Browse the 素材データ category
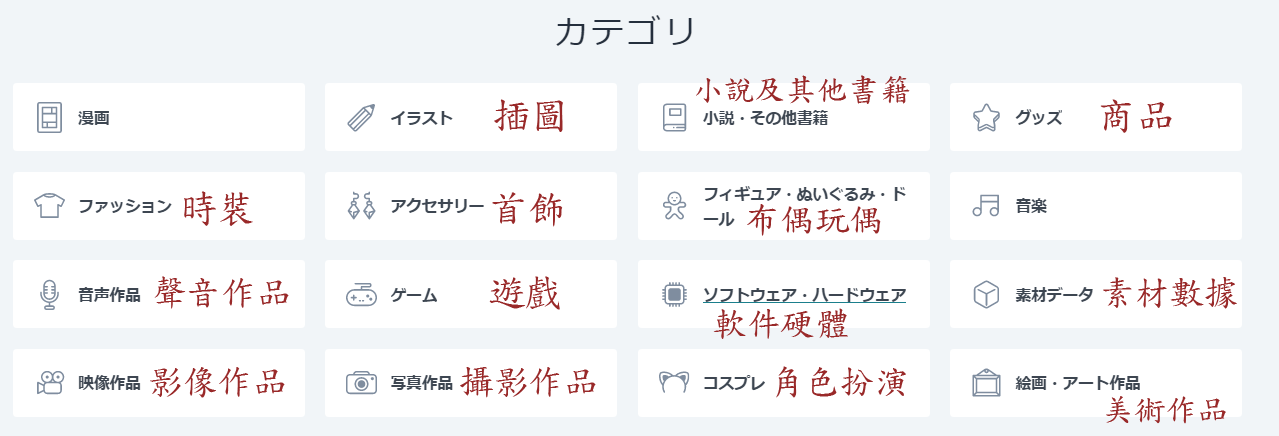This screenshot has height=436, width=1279. click(1056, 295)
